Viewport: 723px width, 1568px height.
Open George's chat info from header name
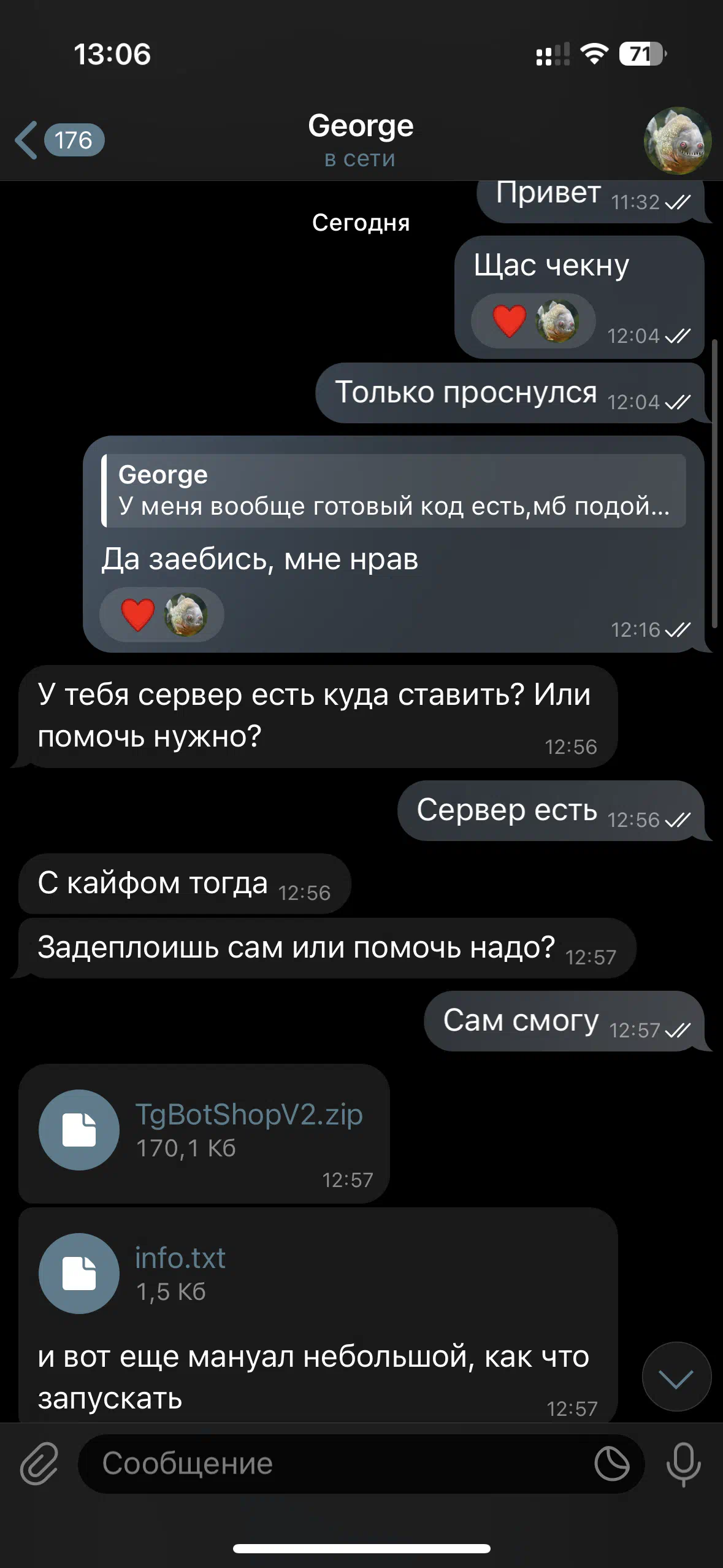tap(361, 126)
